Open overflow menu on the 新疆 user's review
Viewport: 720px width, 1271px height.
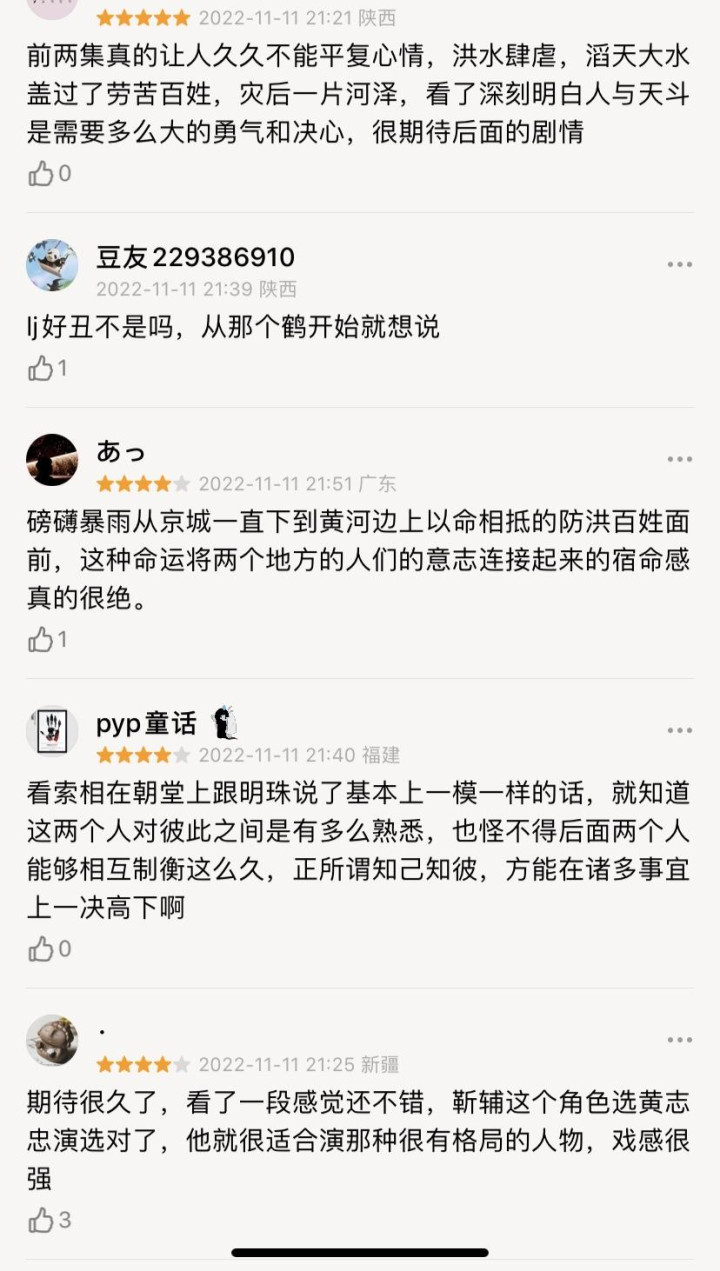click(680, 1040)
